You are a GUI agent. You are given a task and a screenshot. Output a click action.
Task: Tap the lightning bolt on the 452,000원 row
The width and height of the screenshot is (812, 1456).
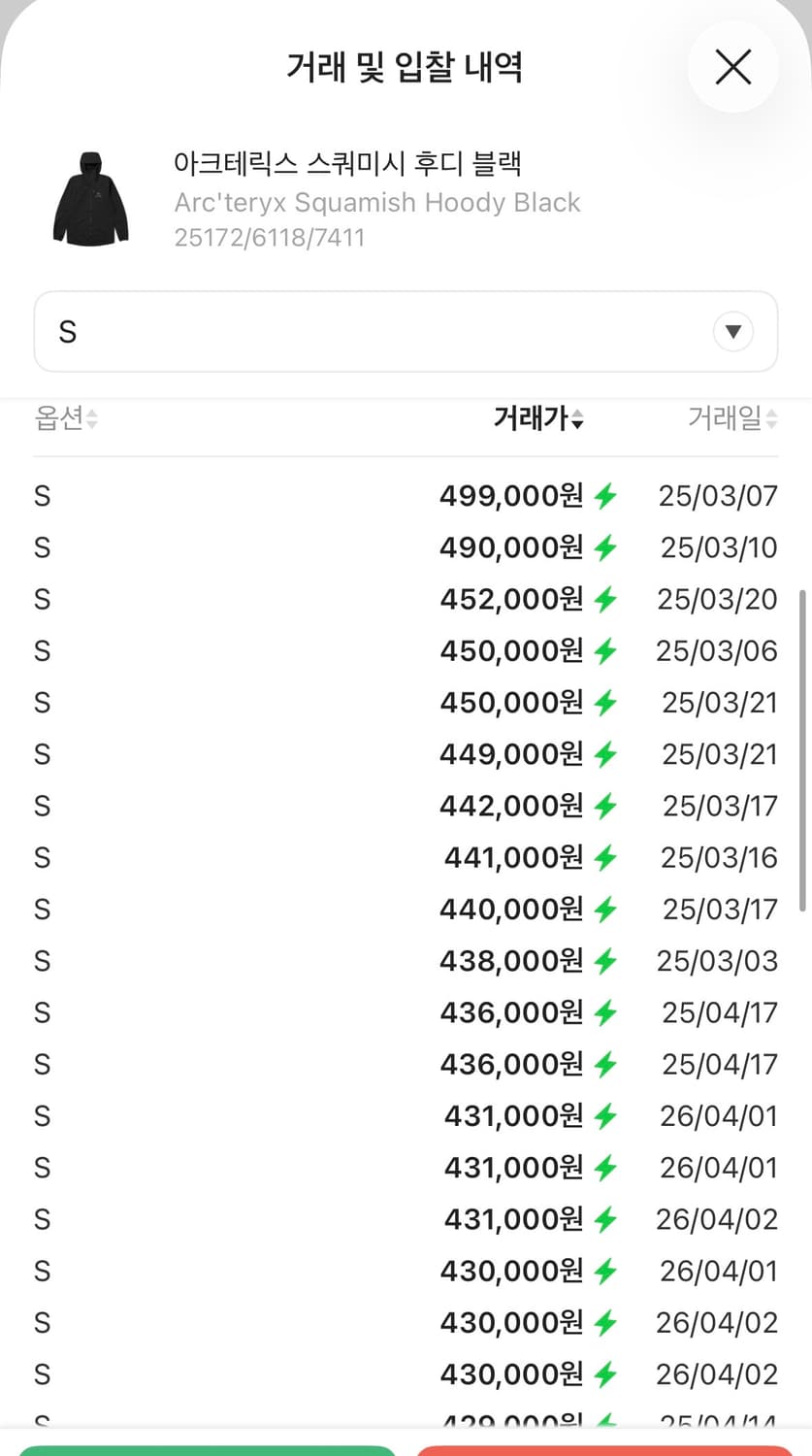604,599
